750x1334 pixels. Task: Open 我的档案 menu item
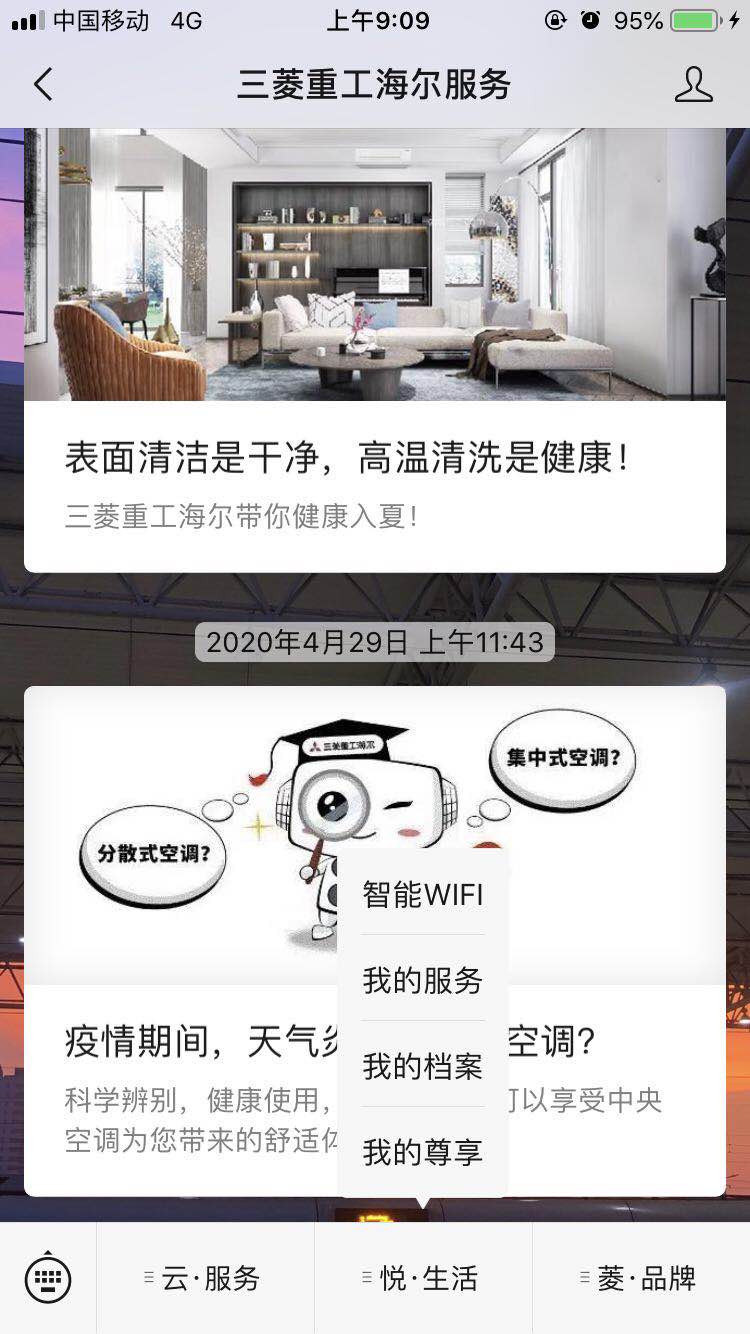click(423, 1066)
